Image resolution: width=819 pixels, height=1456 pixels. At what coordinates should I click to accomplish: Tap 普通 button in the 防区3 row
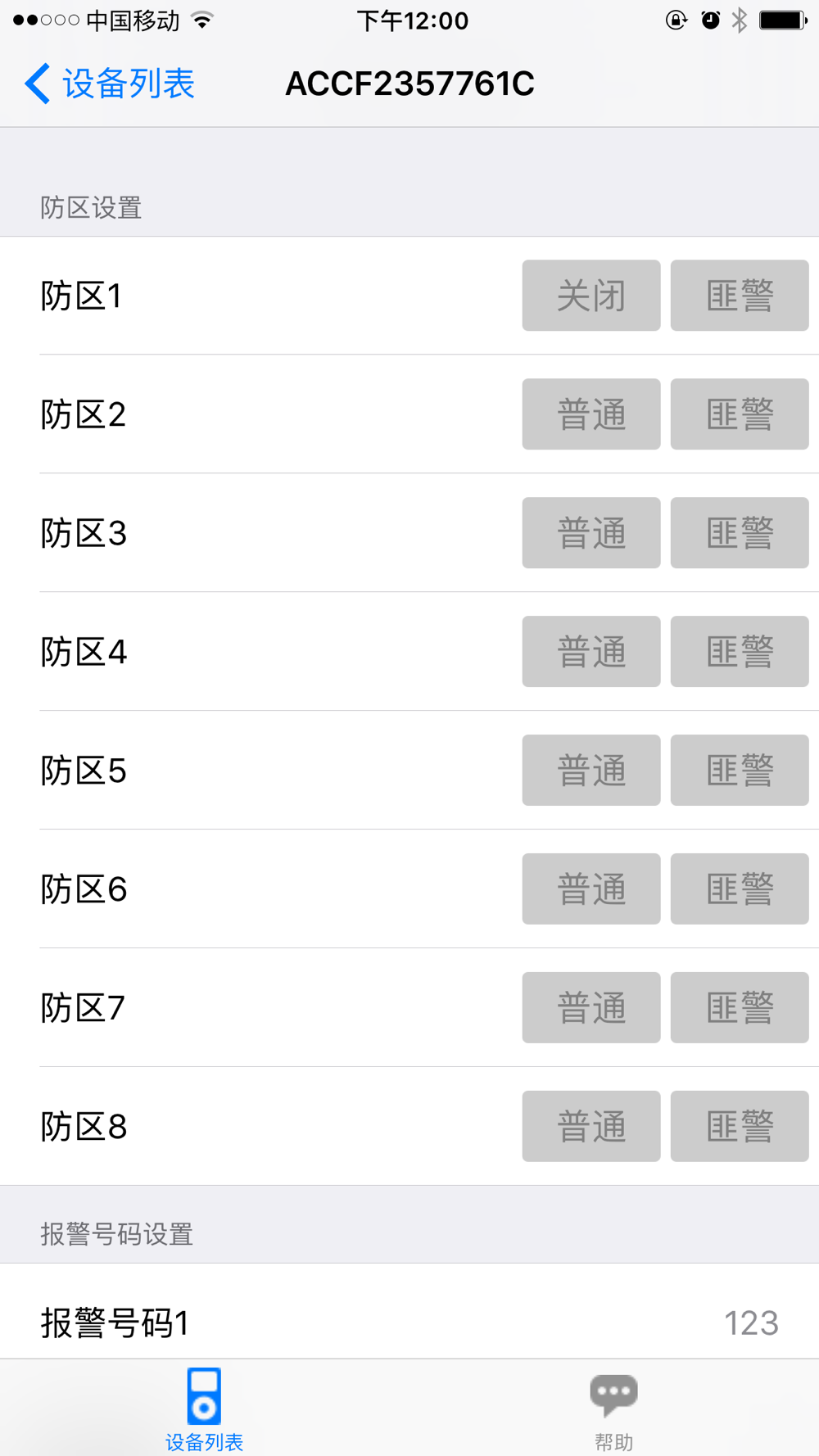pos(590,533)
